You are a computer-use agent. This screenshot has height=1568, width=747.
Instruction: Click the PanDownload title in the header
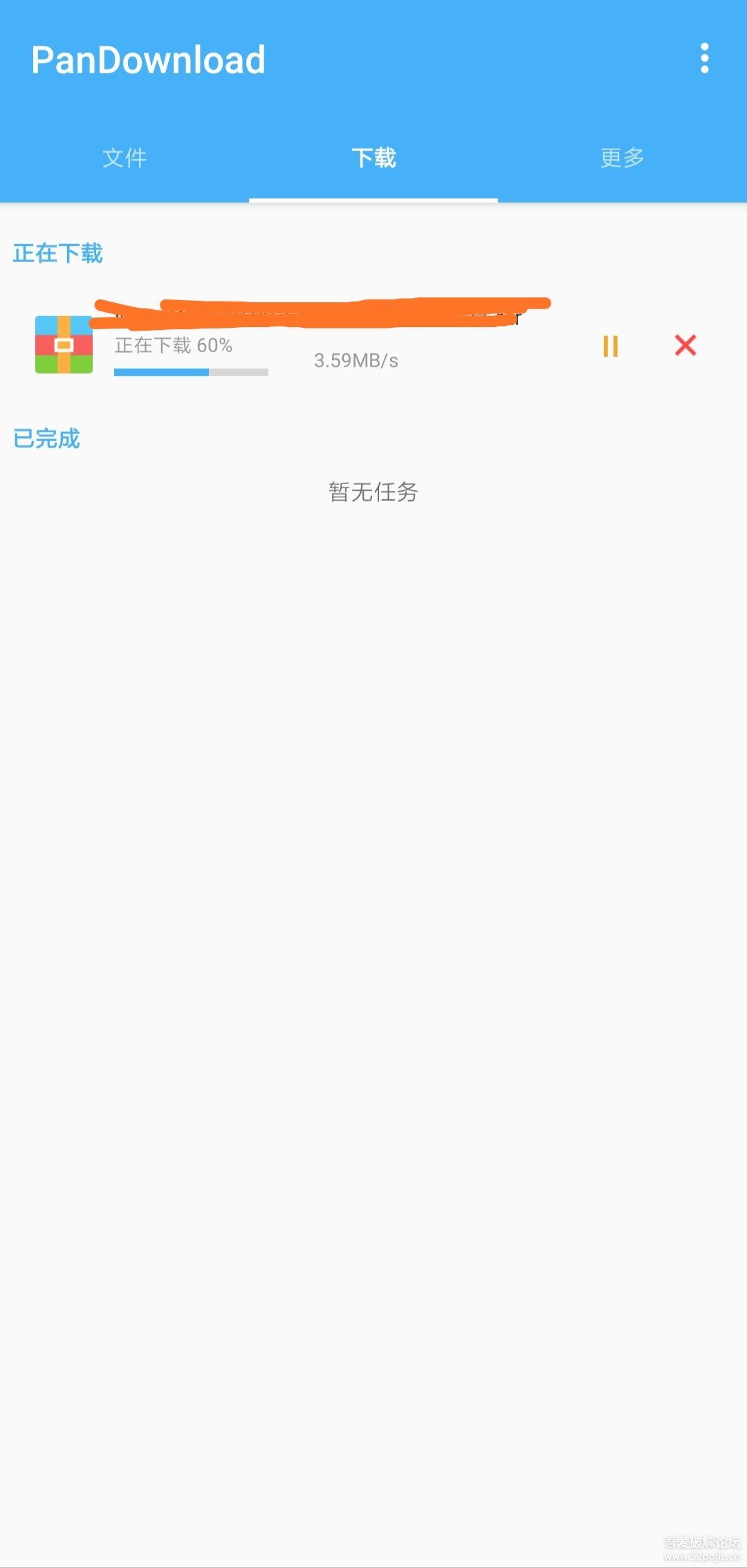click(x=148, y=59)
